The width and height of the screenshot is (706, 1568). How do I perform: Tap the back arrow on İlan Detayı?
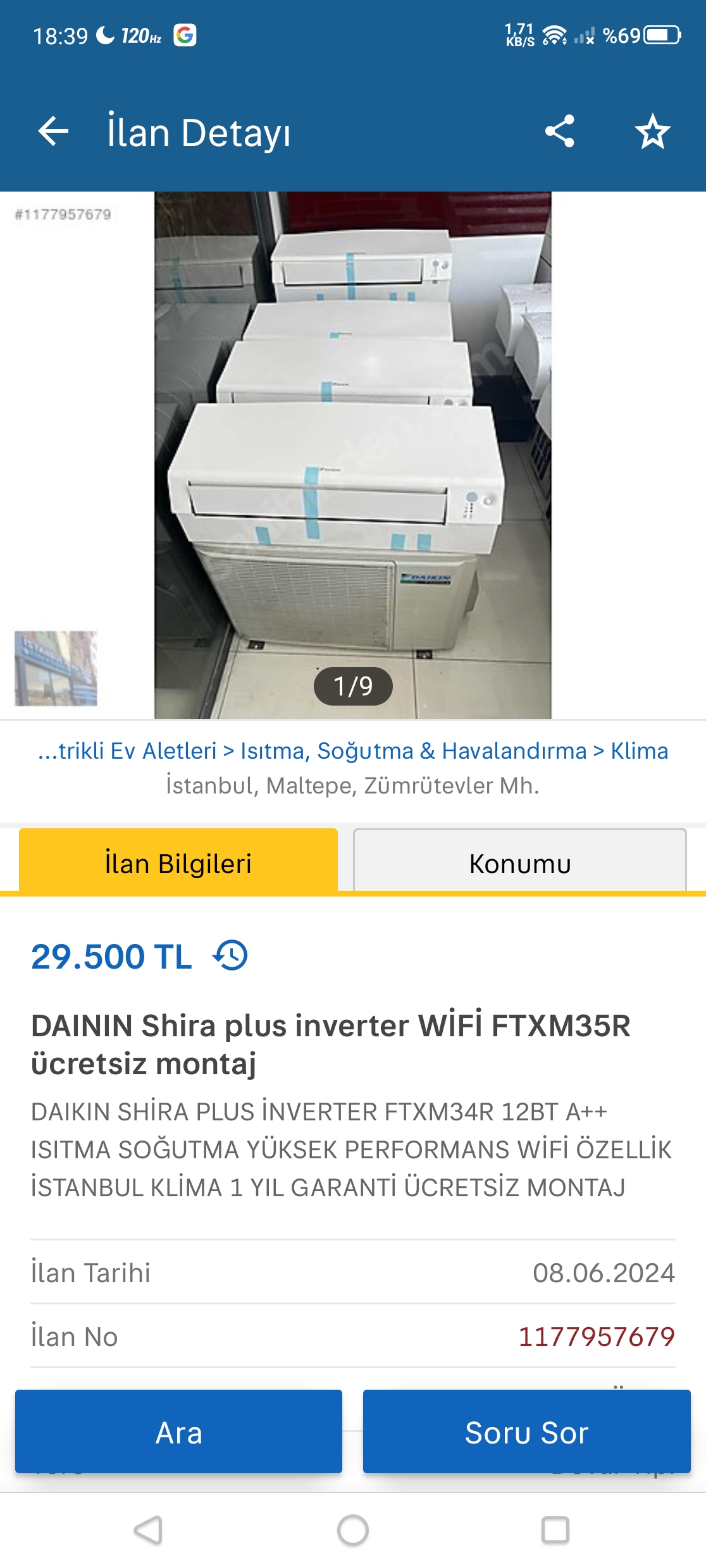[53, 131]
